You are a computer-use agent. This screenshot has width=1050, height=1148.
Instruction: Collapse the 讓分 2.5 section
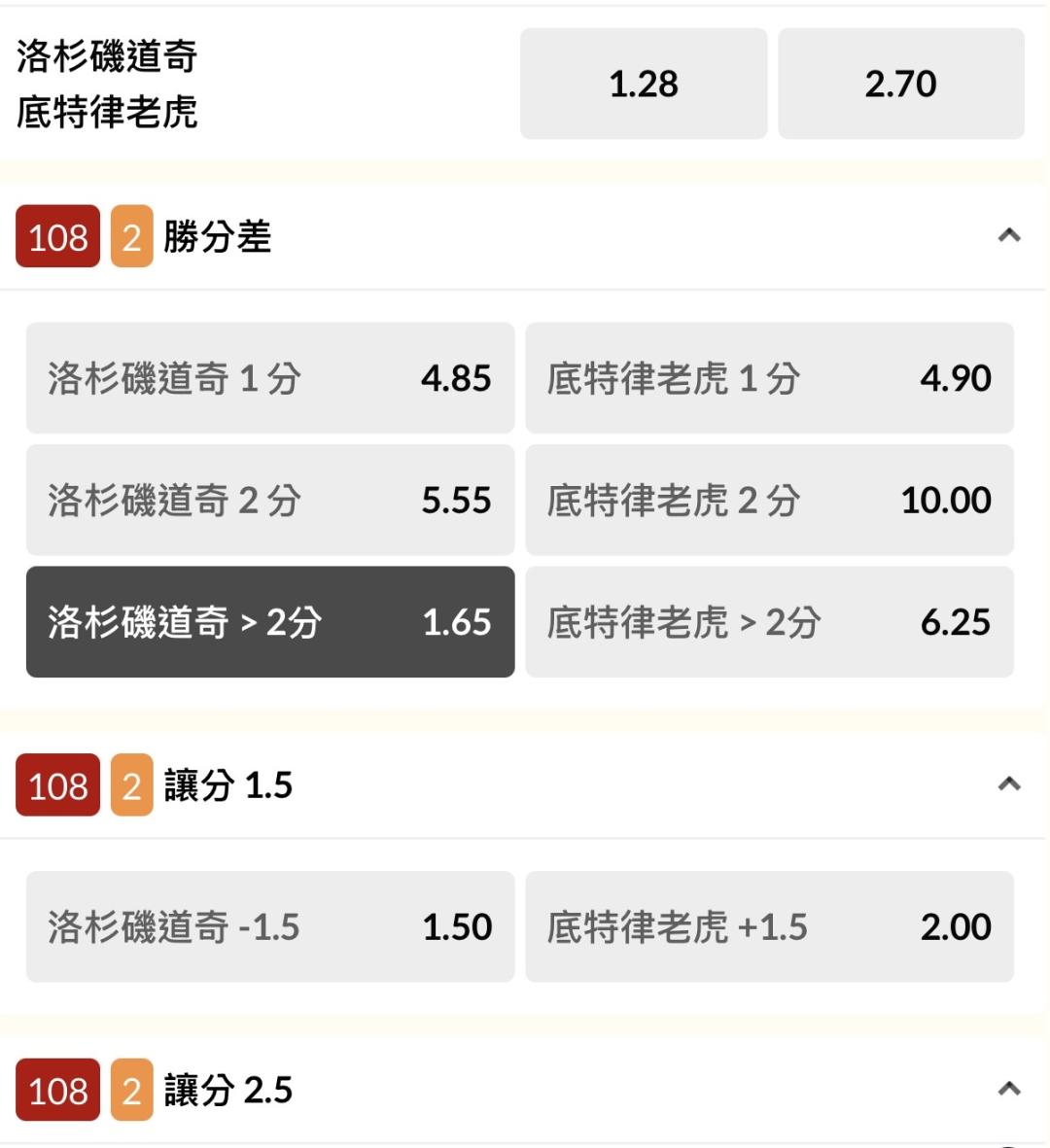point(1009,1089)
